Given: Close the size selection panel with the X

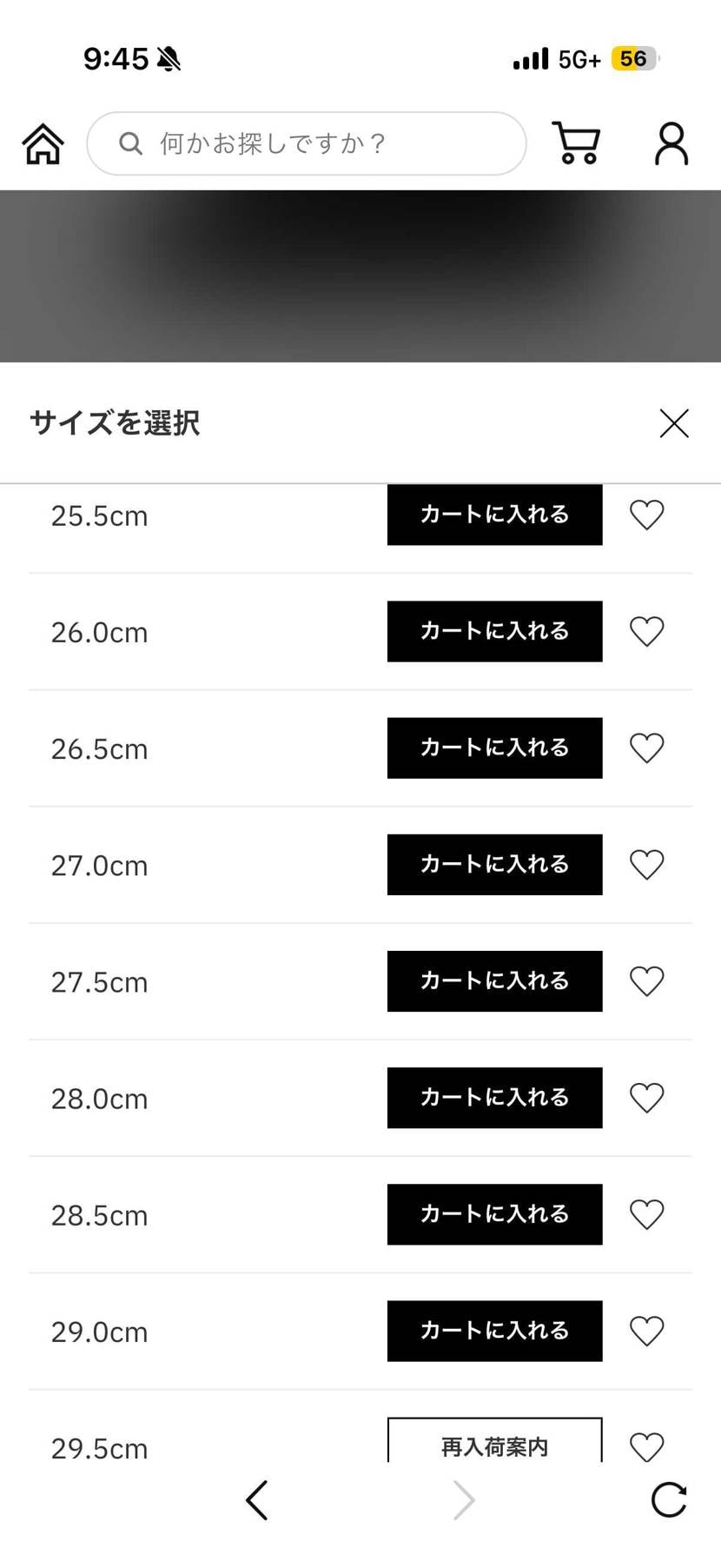Looking at the screenshot, I should tap(674, 423).
